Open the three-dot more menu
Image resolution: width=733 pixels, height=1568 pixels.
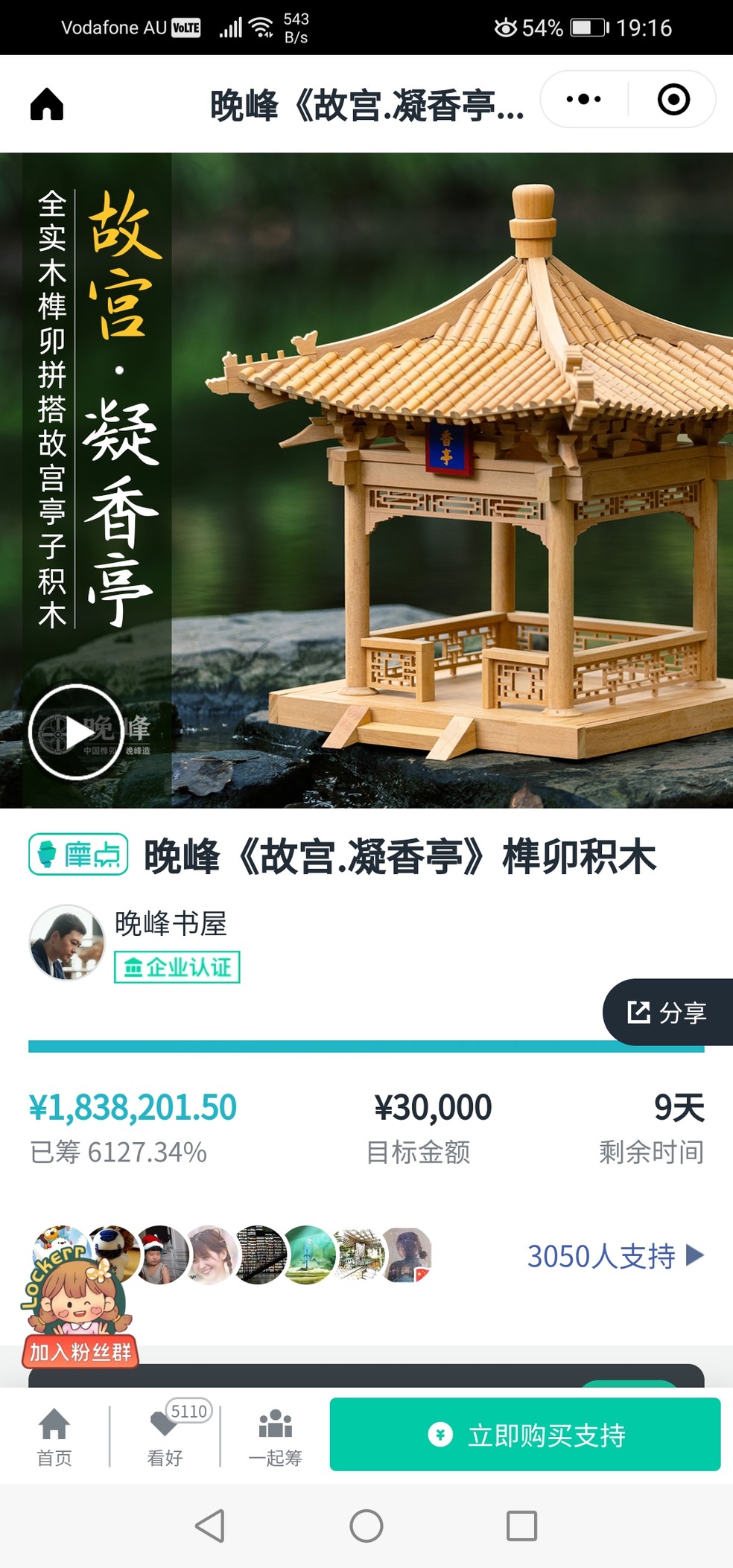coord(583,99)
